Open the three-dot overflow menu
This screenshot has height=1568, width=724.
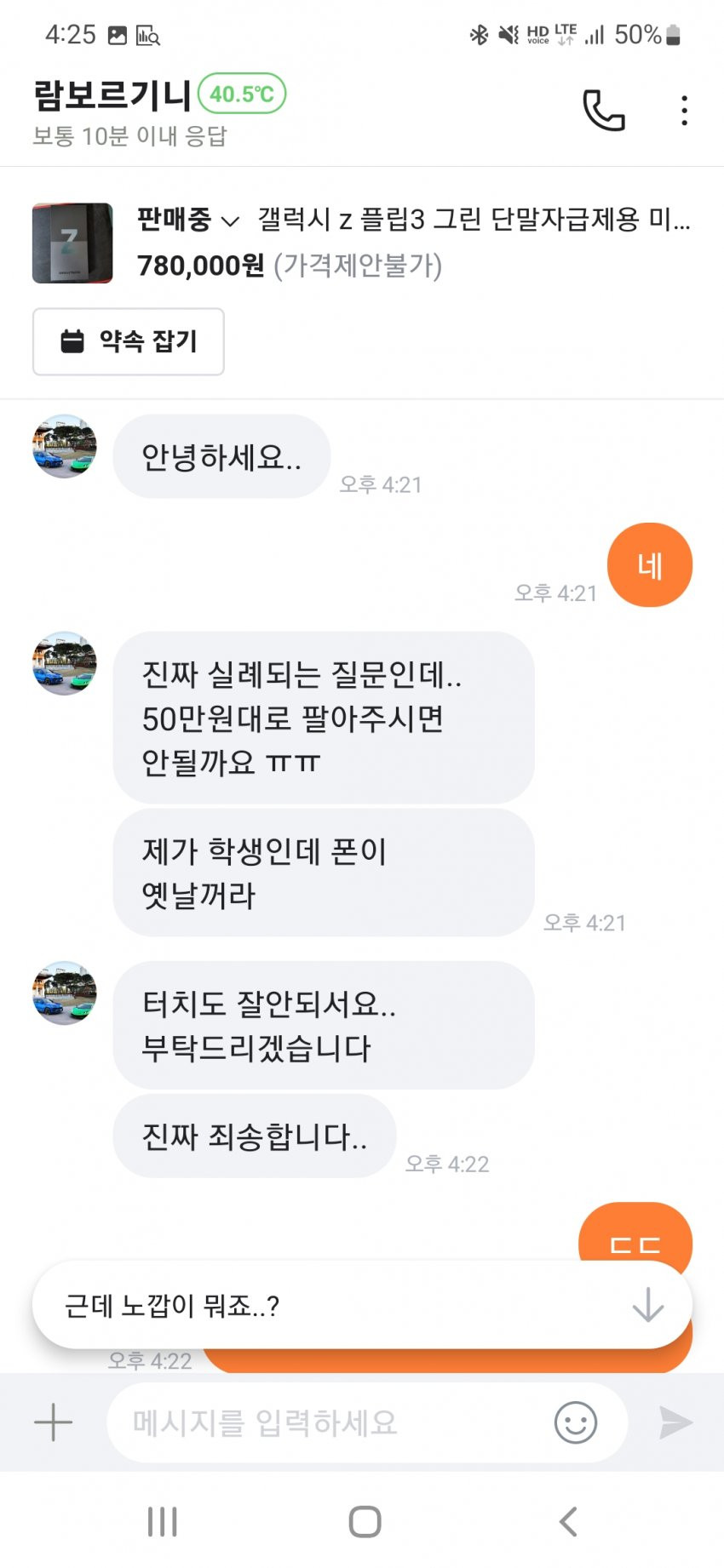[684, 111]
